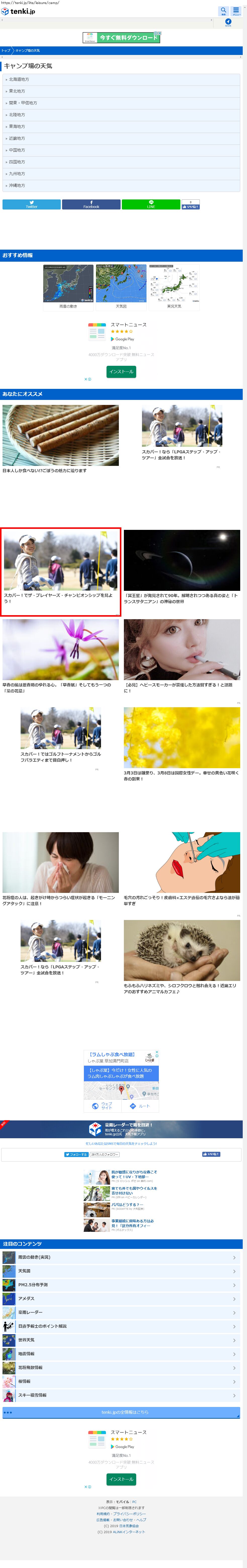
Task: Open the search icon in header
Action: coord(223,11)
